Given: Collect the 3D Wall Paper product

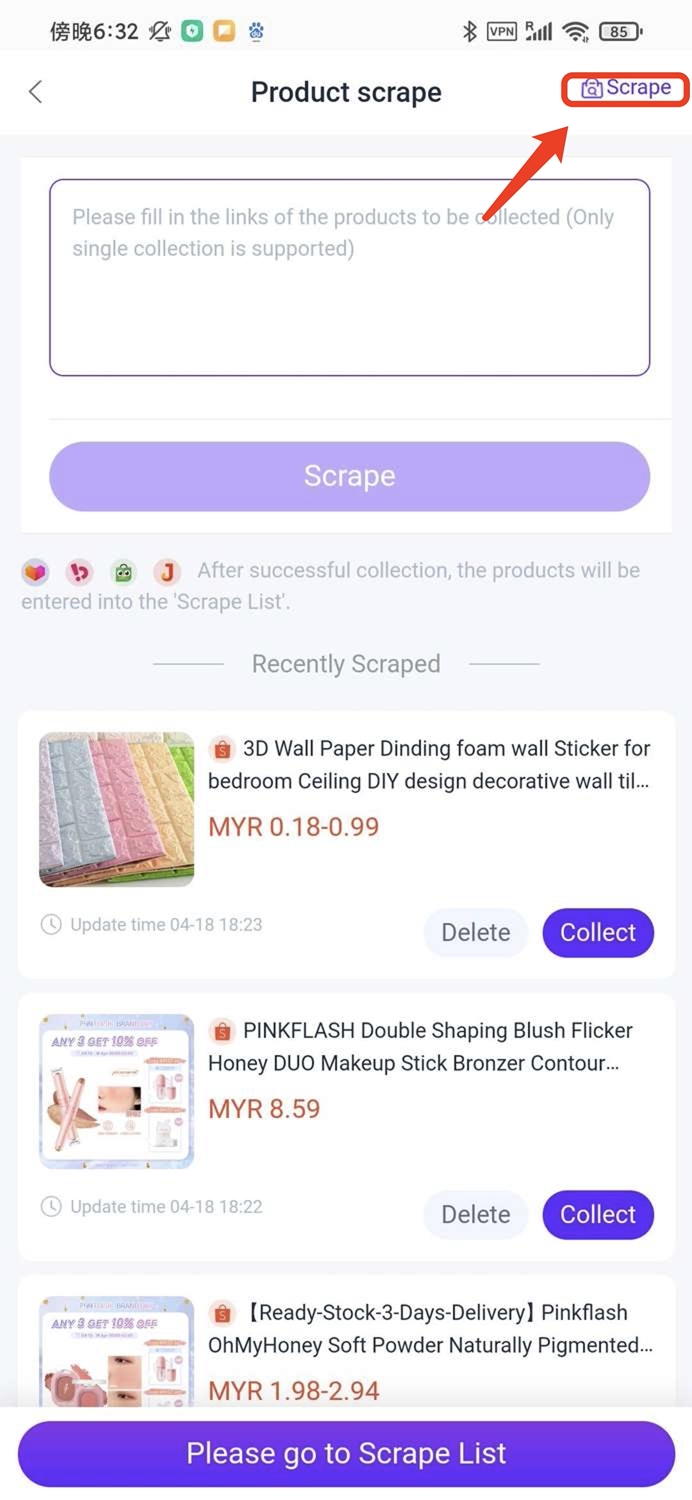Looking at the screenshot, I should [598, 932].
